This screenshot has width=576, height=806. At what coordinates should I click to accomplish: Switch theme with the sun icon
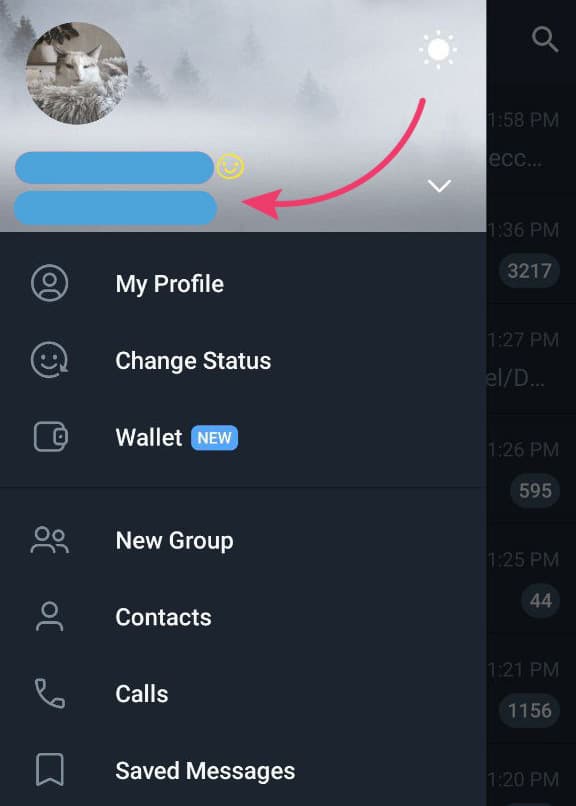point(438,49)
